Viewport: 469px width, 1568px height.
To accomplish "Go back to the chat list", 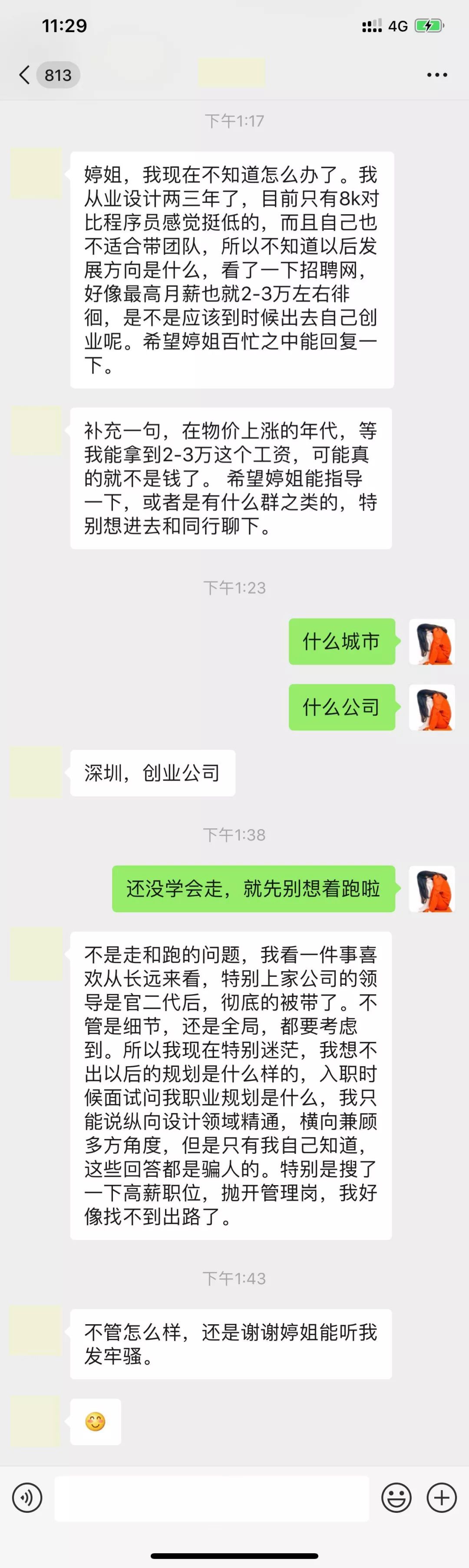I will pyautogui.click(x=24, y=75).
